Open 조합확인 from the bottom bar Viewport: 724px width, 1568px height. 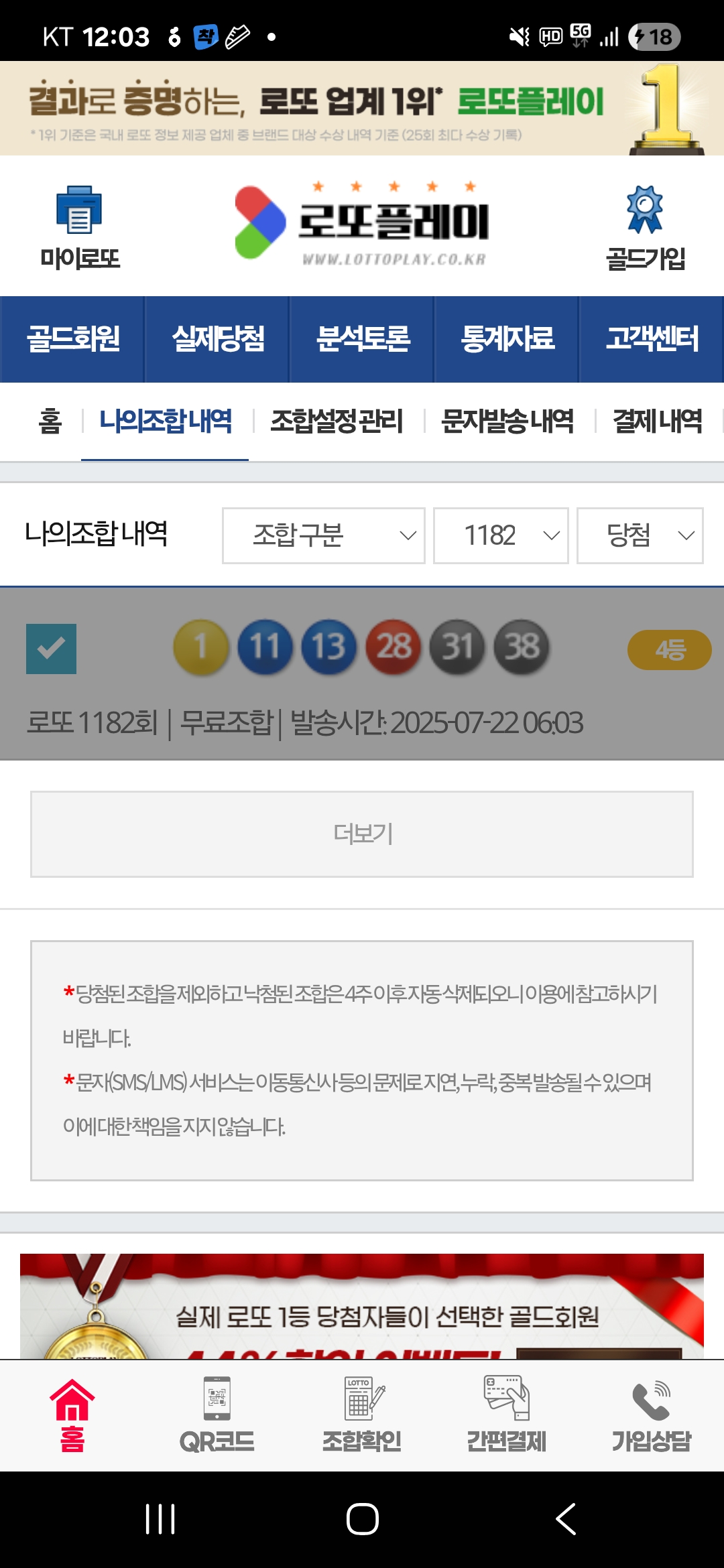[362, 1414]
